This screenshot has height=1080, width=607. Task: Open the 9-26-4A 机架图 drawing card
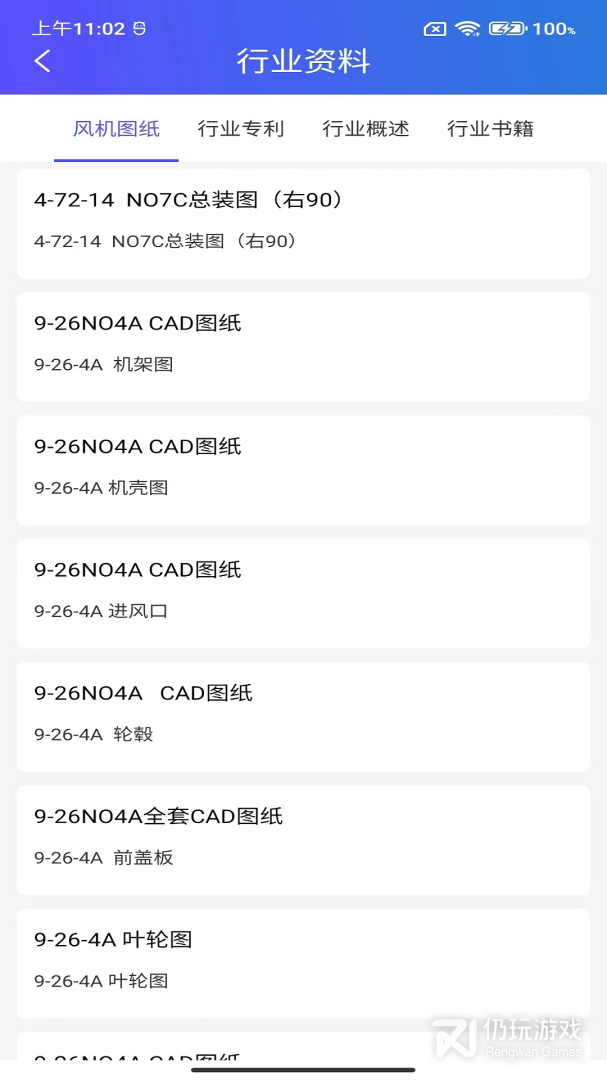[303, 346]
